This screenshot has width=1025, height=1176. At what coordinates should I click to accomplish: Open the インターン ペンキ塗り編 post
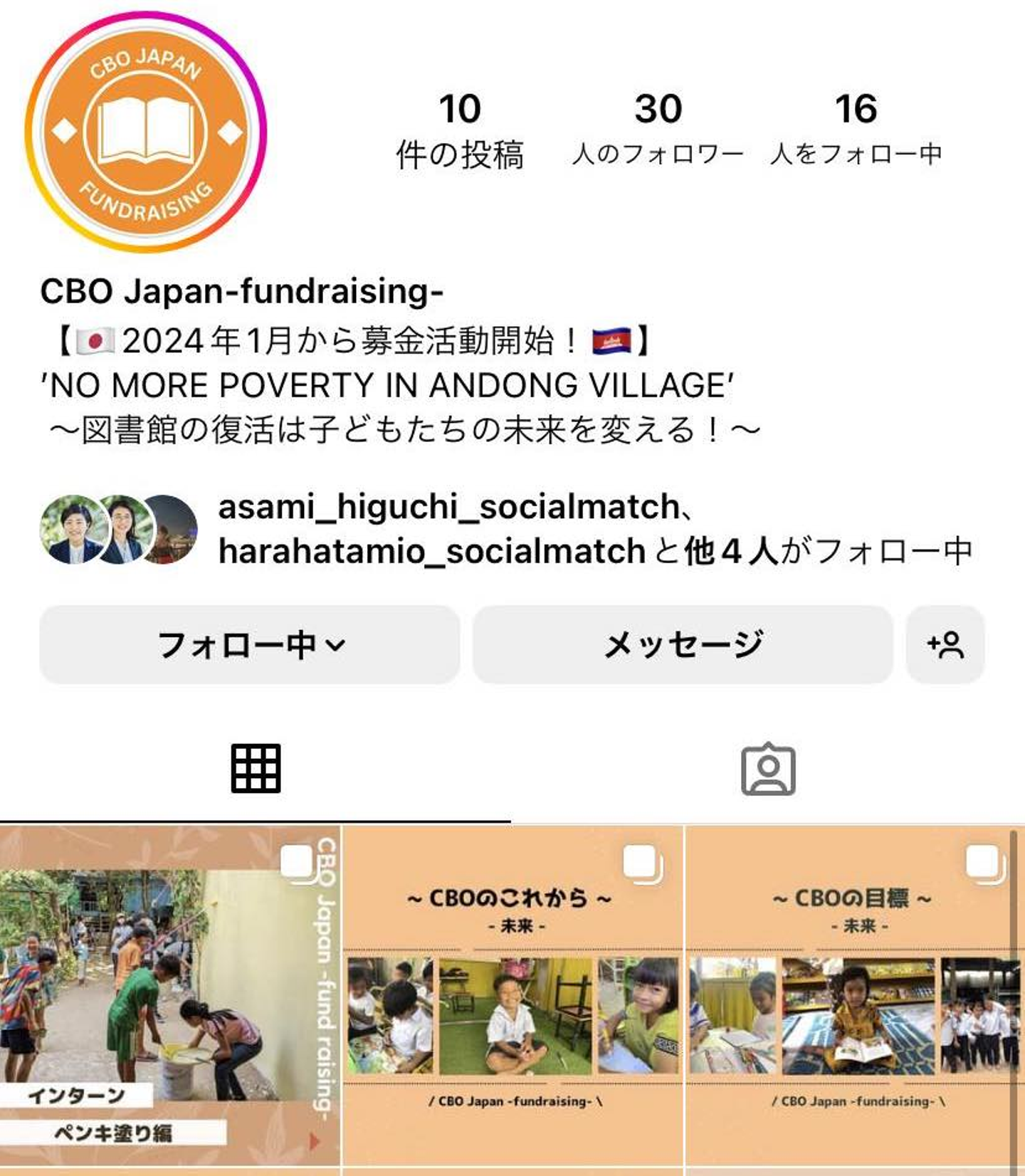pos(169,997)
